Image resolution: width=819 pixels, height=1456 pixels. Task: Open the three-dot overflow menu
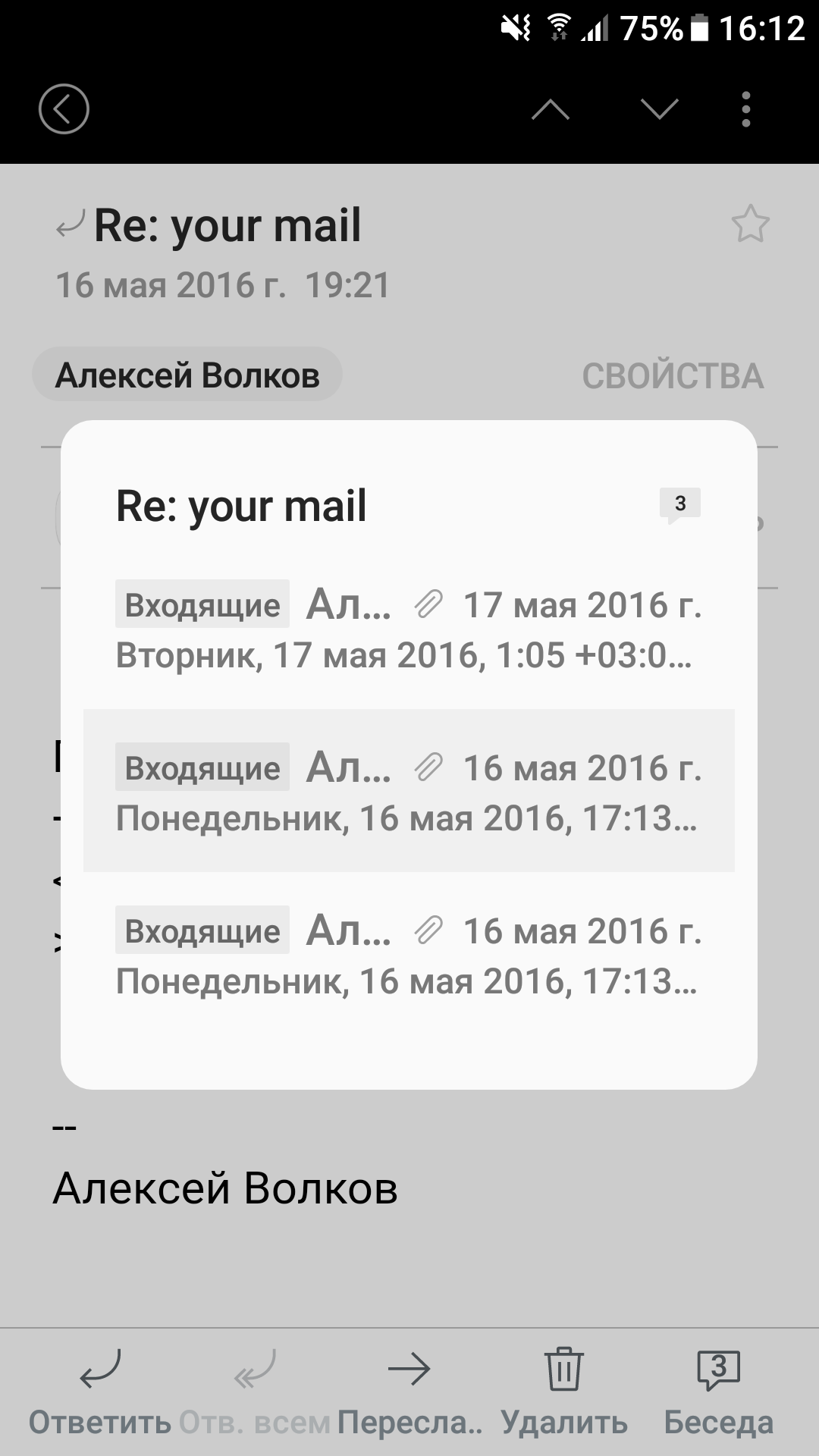pos(746,109)
